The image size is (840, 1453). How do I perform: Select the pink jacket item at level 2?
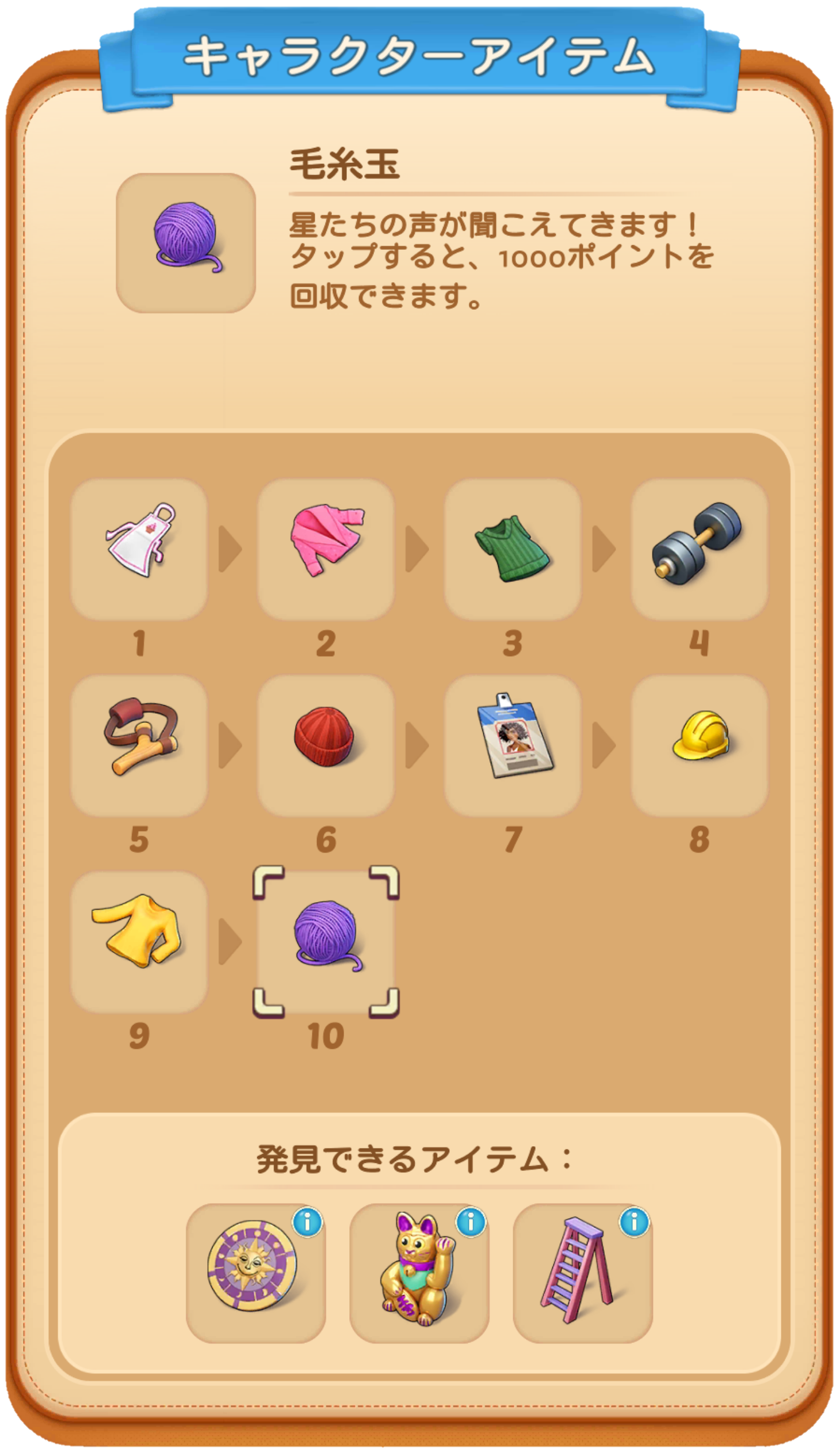pos(326,549)
